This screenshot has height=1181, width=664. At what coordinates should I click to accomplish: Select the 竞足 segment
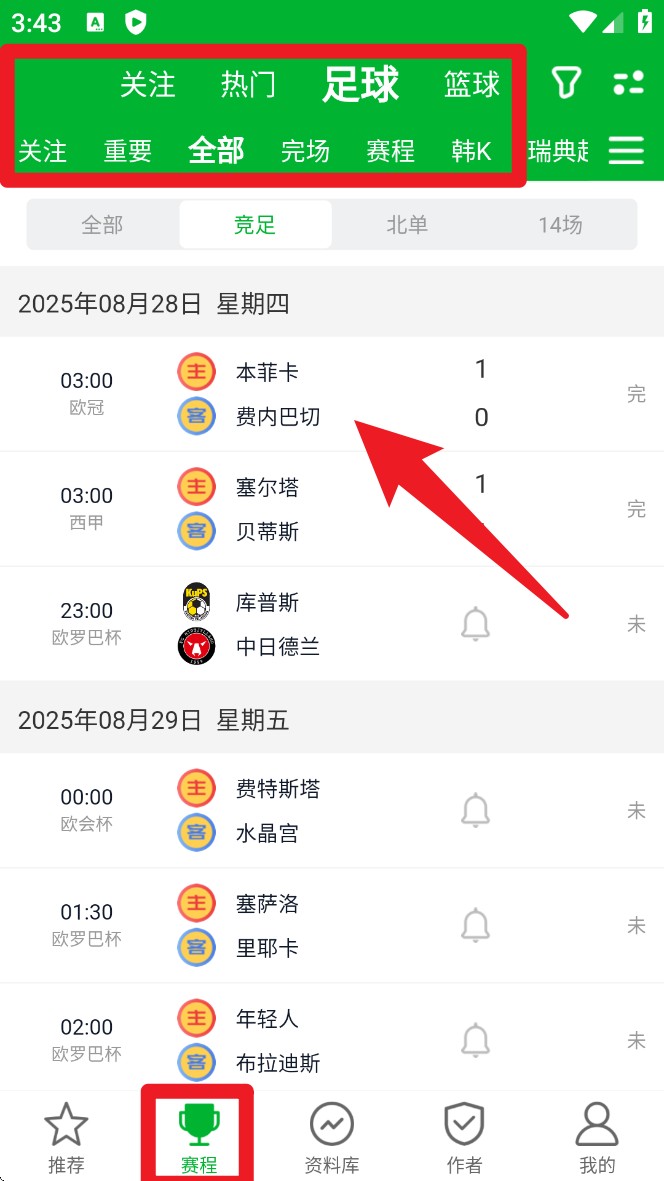pyautogui.click(x=255, y=224)
